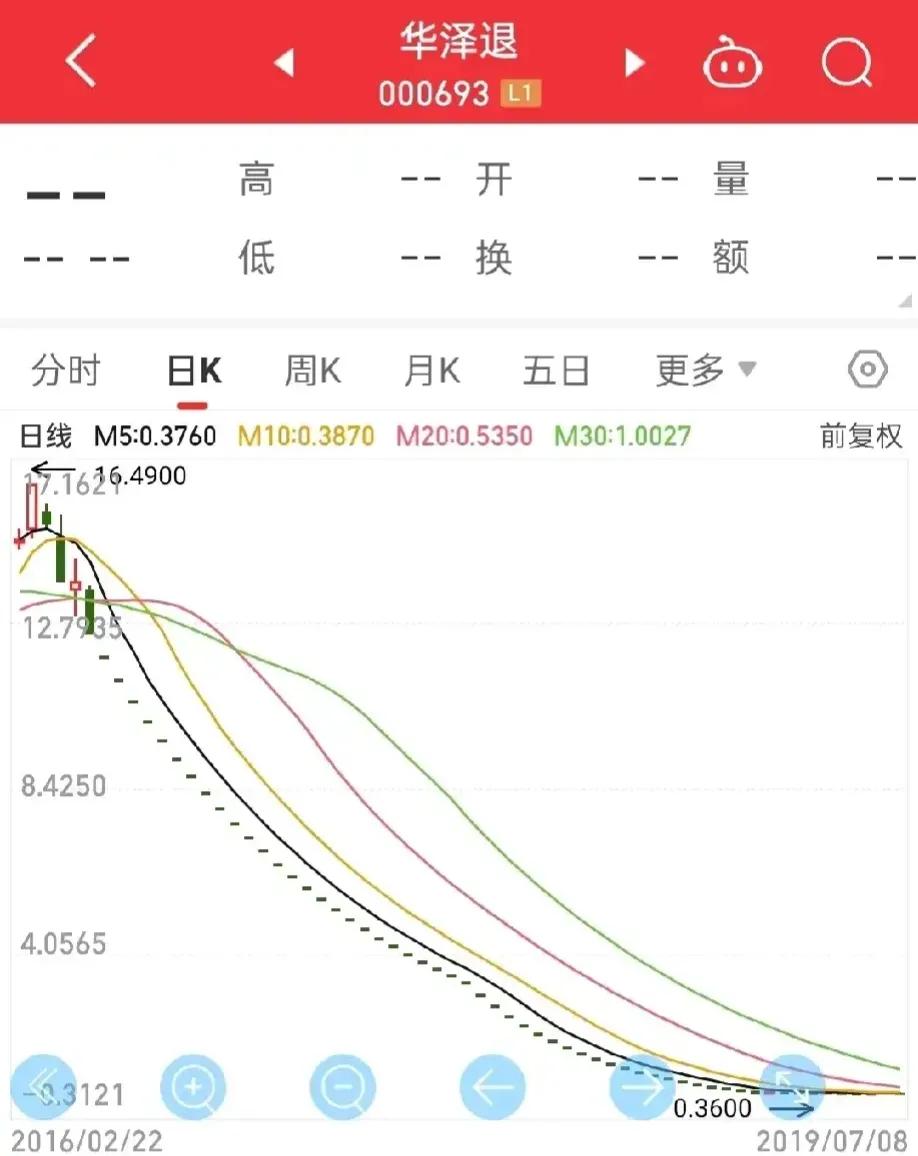Zoom out of the candlestick chart
Image resolution: width=918 pixels, height=1156 pixels.
pos(343,1088)
